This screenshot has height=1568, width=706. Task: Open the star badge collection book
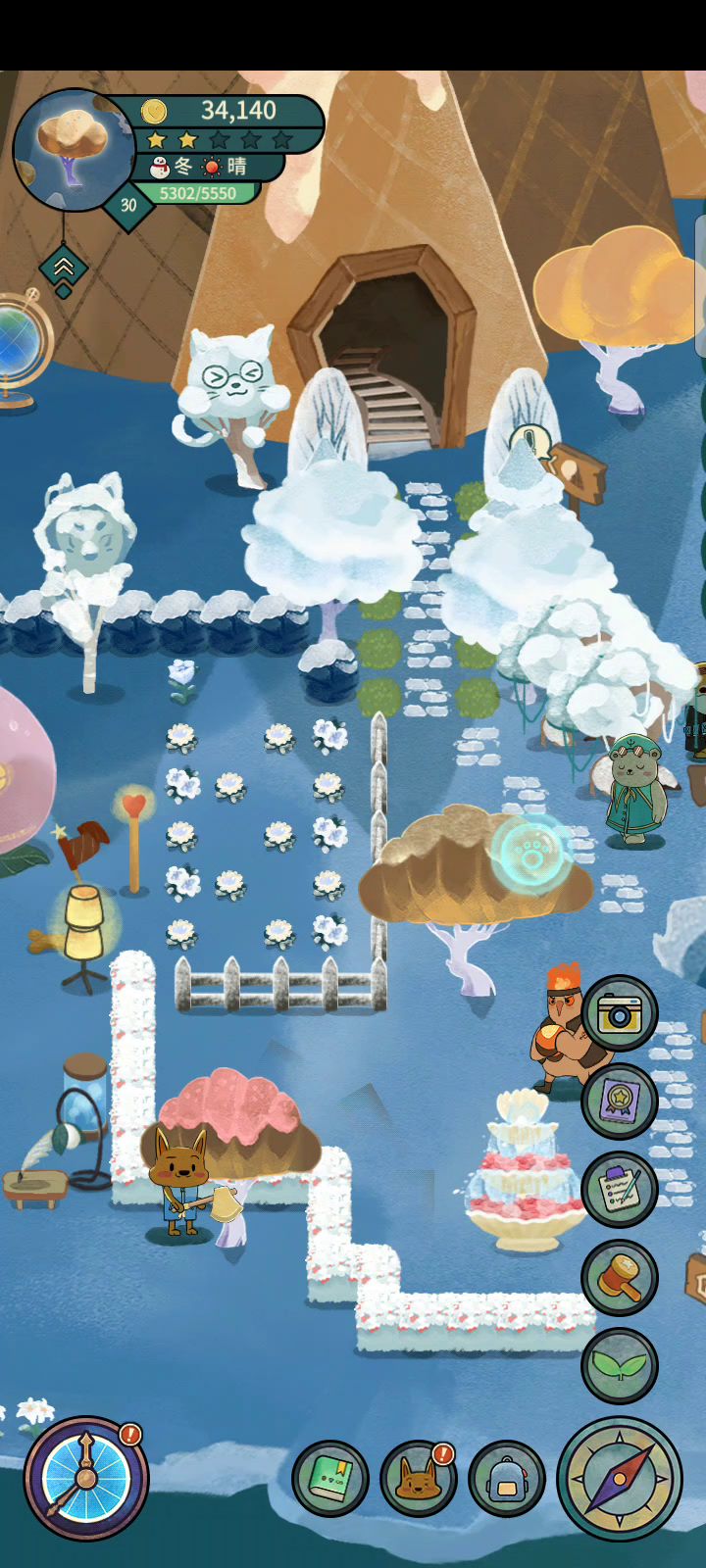pyautogui.click(x=619, y=1102)
